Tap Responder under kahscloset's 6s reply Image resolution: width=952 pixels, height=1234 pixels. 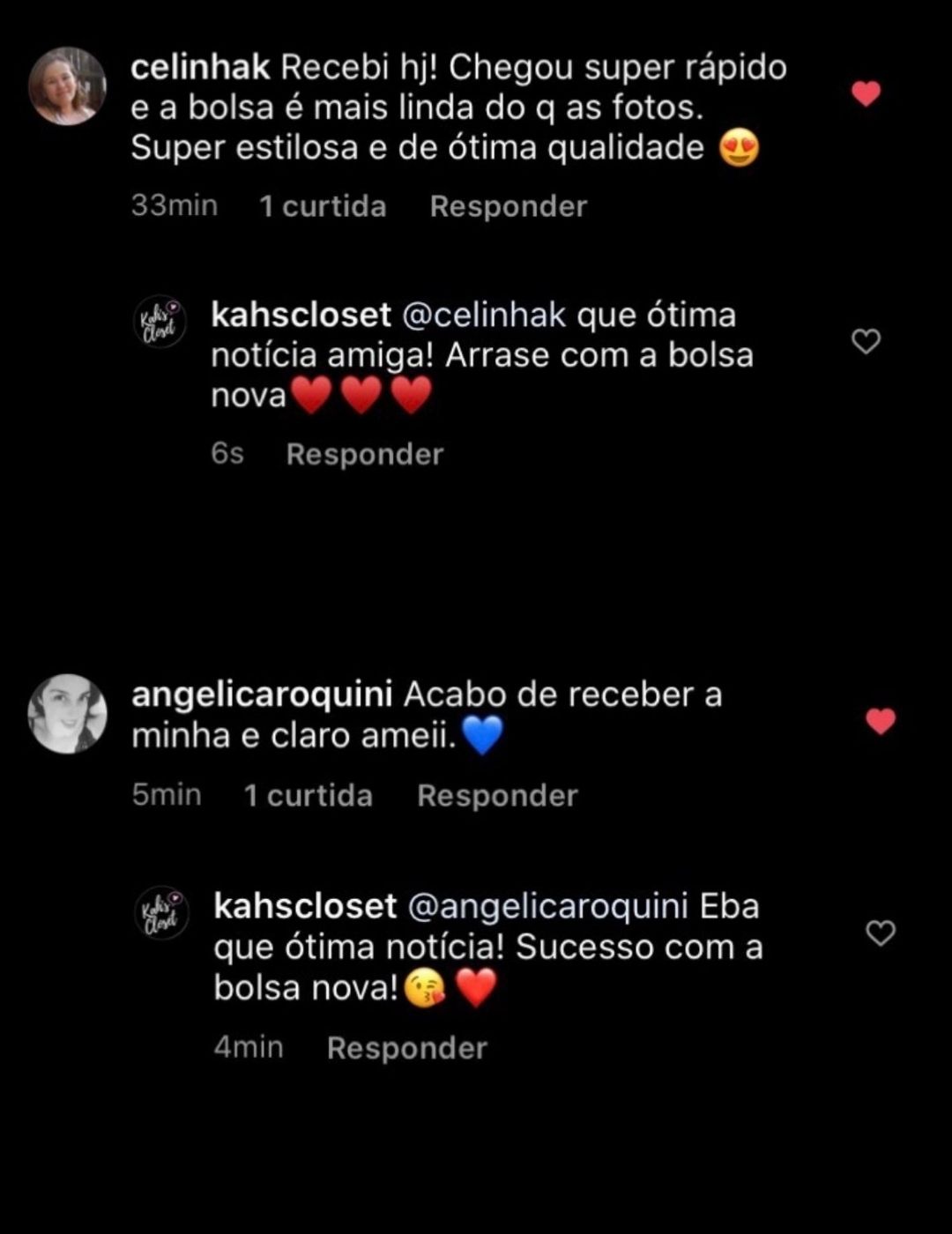364,454
